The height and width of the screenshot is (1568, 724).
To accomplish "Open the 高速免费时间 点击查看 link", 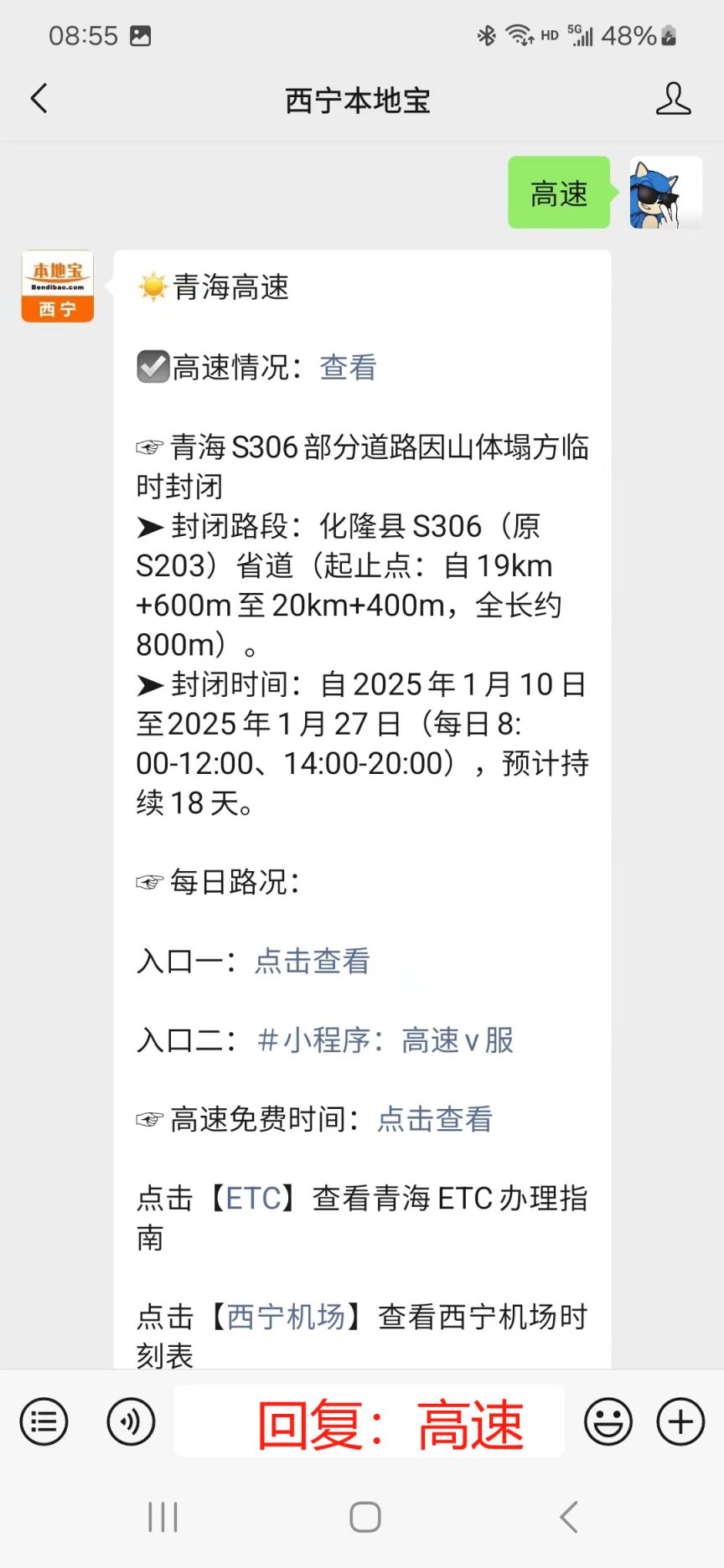I will point(435,1119).
